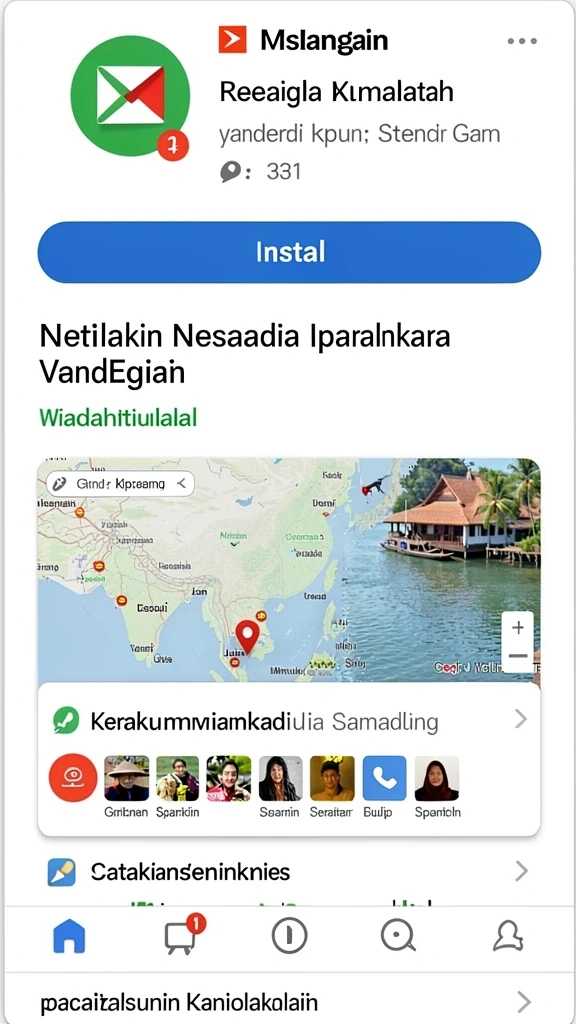
Task: Switch to the home tab
Action: pyautogui.click(x=69, y=936)
